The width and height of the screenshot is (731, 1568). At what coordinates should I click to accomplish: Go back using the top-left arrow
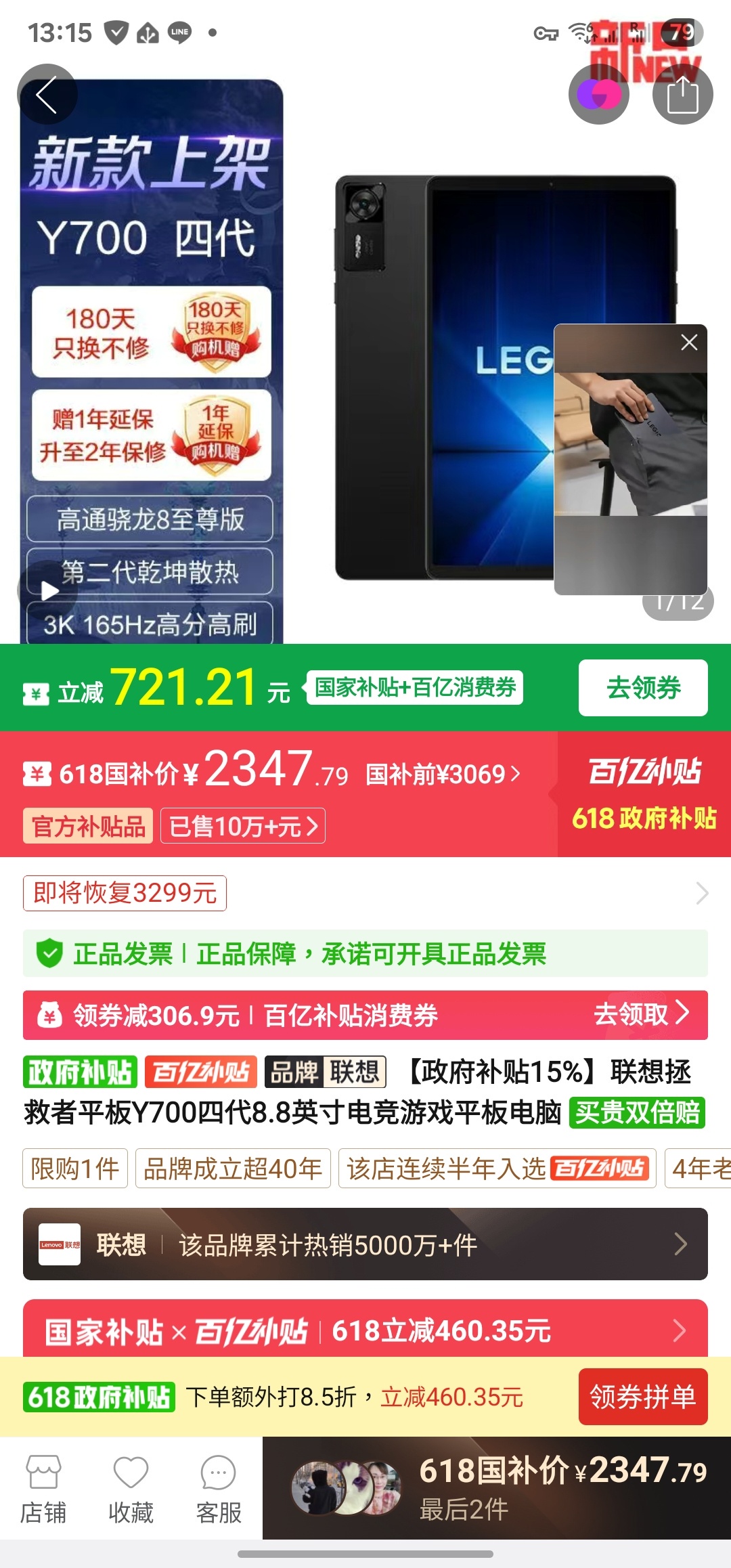46,95
